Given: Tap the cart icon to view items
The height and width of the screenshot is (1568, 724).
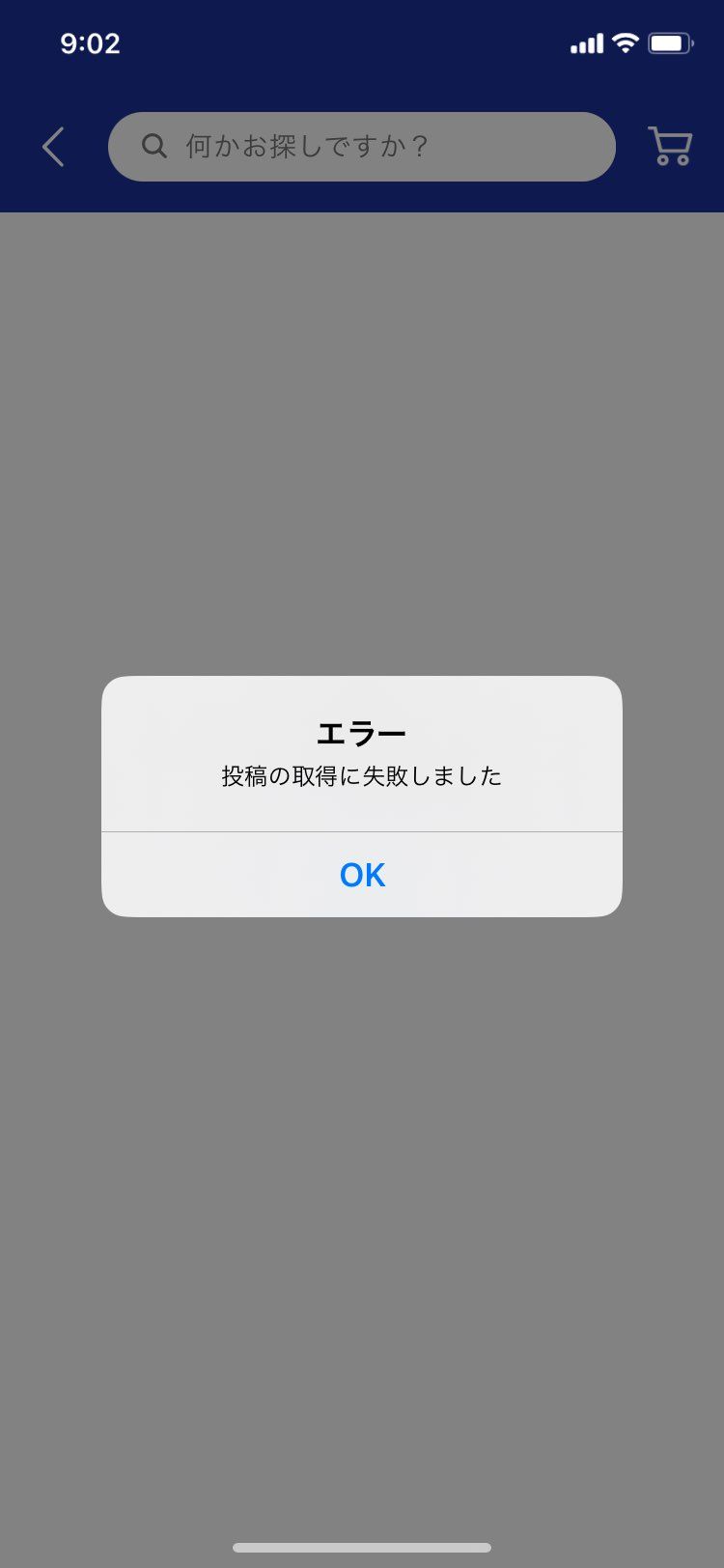Looking at the screenshot, I should pos(671,147).
